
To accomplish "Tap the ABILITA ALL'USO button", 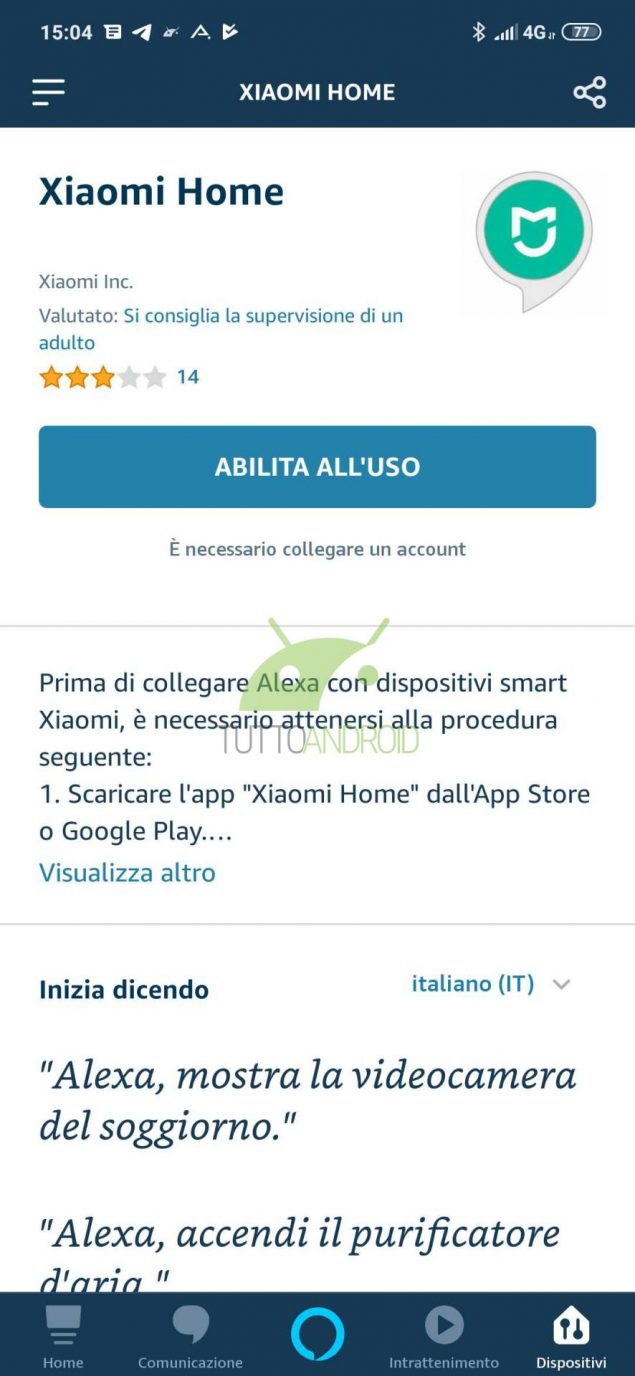I will click(x=317, y=467).
